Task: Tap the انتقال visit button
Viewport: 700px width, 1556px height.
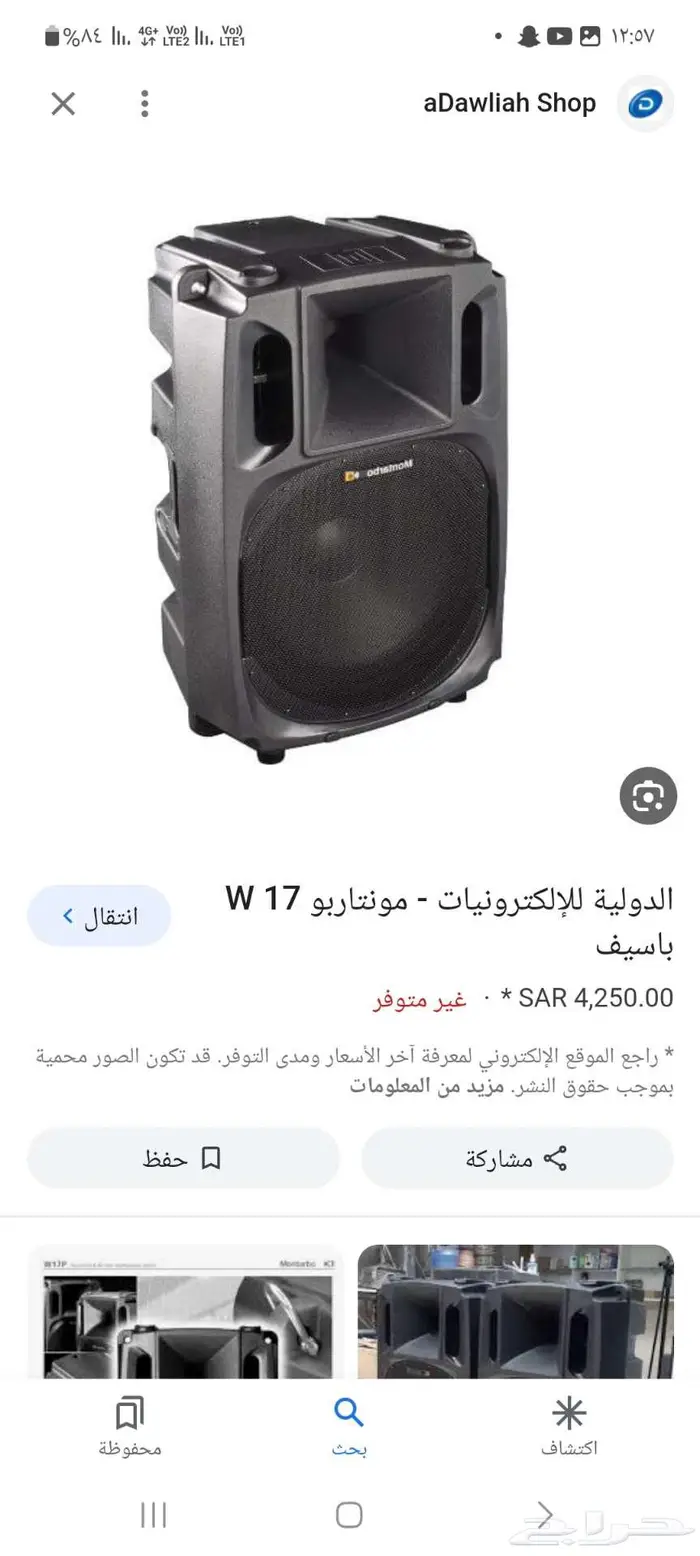Action: tap(99, 916)
